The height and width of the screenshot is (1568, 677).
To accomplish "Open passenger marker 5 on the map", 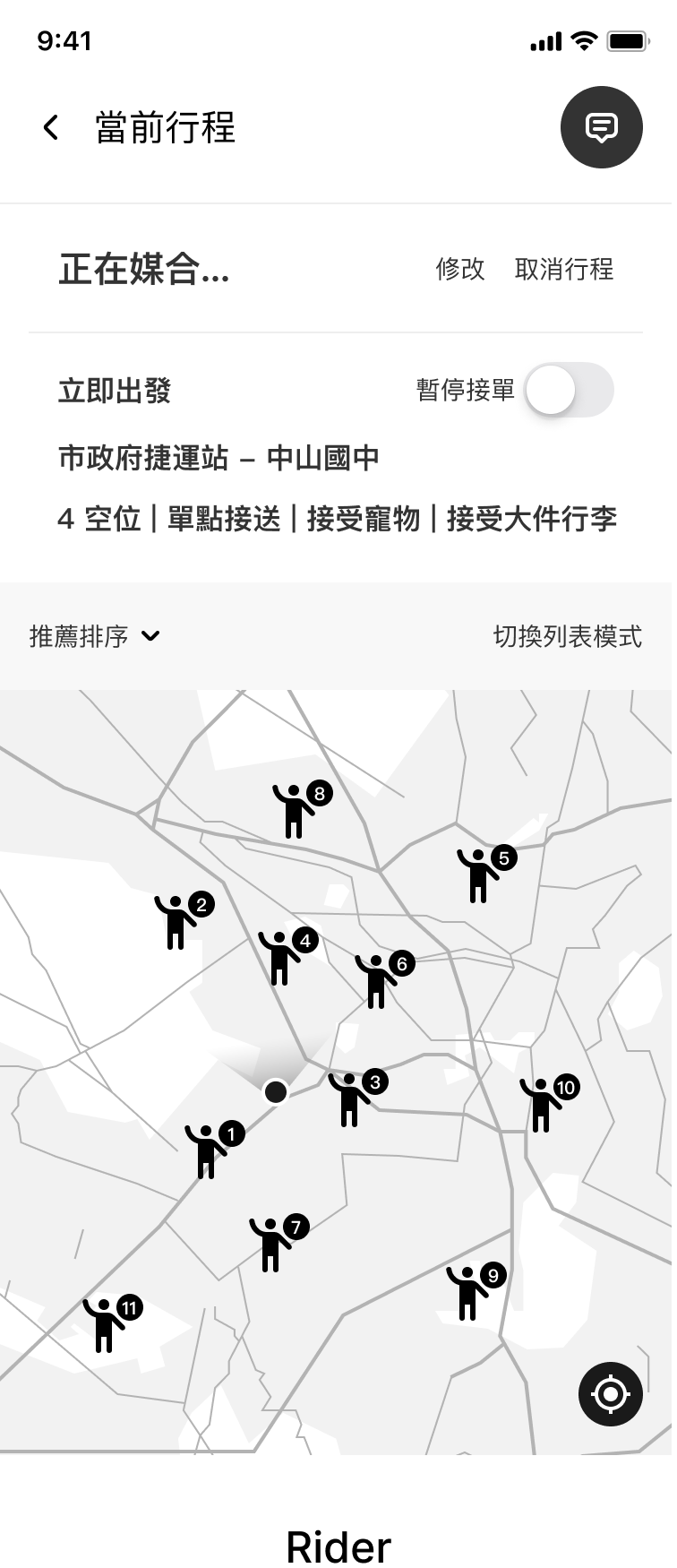I will [x=482, y=874].
